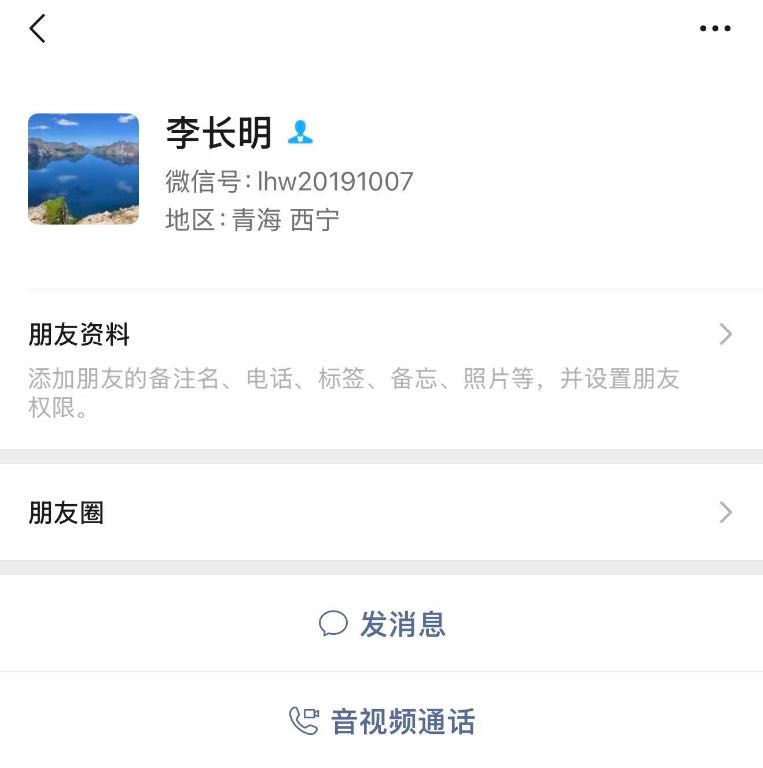View 李长明's profile picture
Screen dimensions: 763x768
pos(83,168)
